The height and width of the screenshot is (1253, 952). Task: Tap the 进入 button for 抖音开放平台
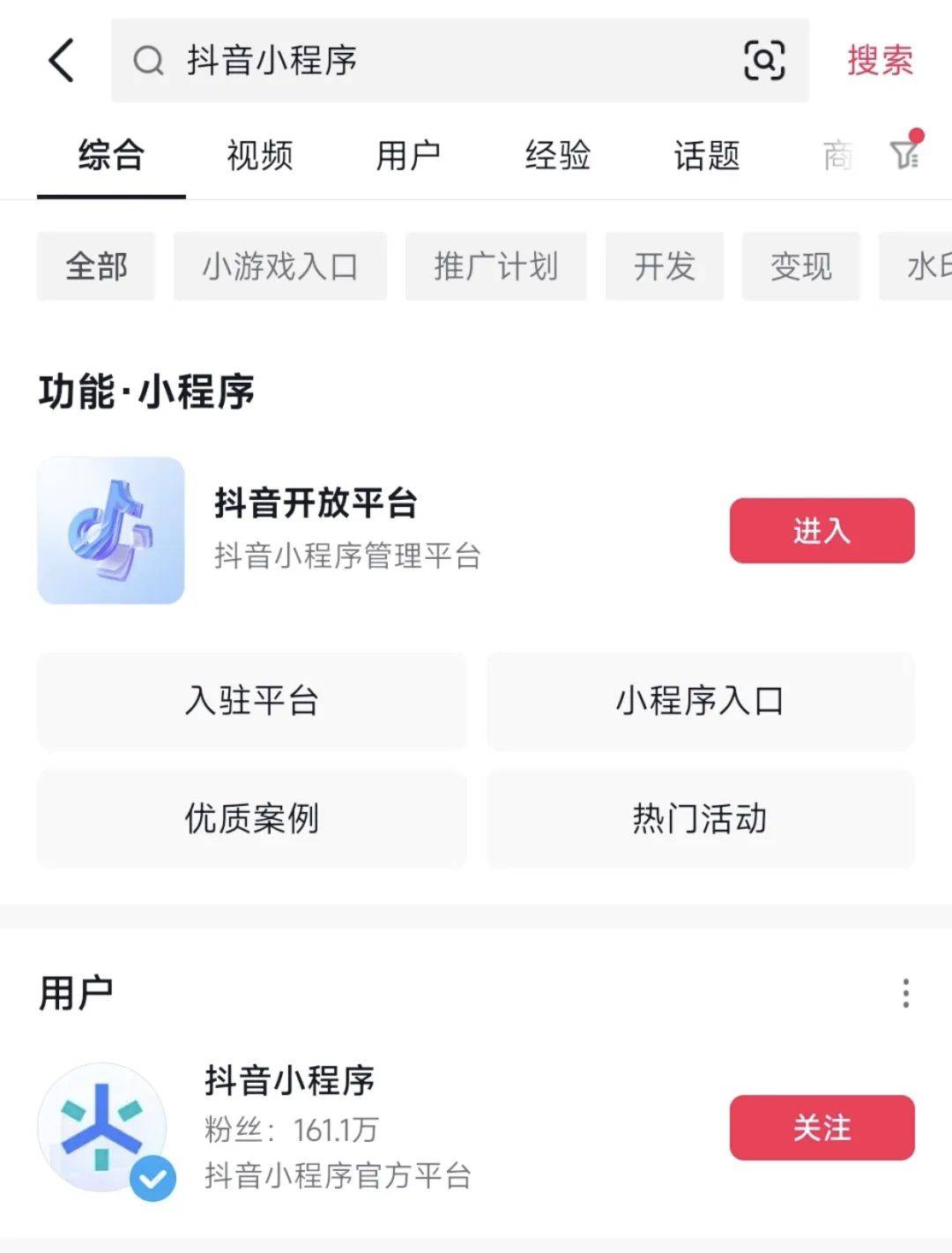point(821,530)
